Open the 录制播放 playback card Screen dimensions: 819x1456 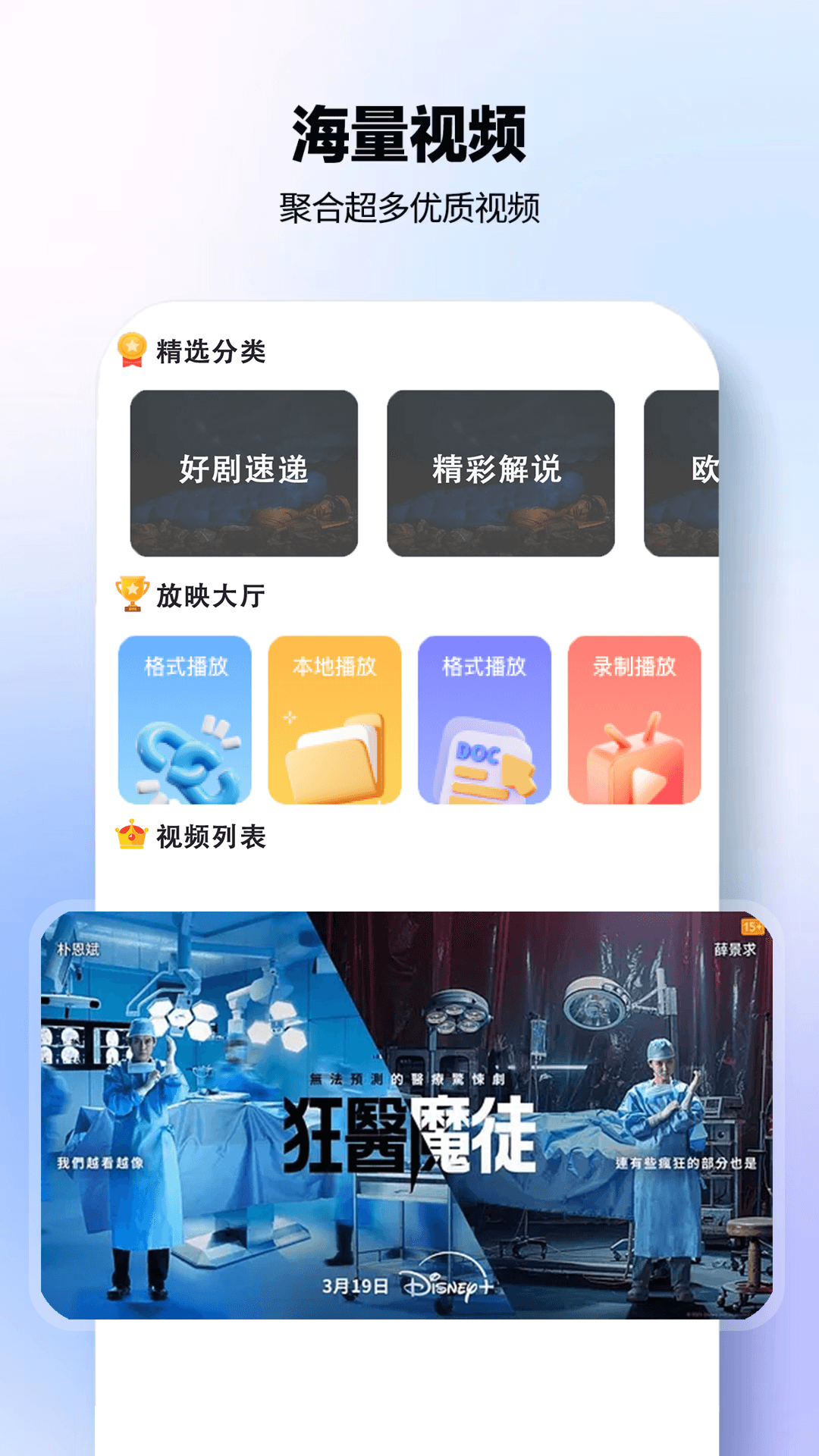(637, 720)
